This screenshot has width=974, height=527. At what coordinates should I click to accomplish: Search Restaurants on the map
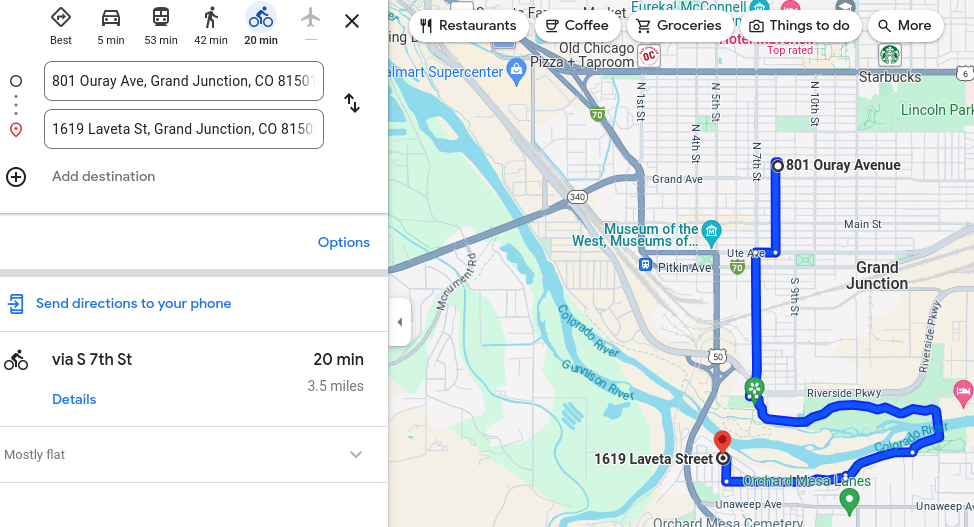[468, 26]
